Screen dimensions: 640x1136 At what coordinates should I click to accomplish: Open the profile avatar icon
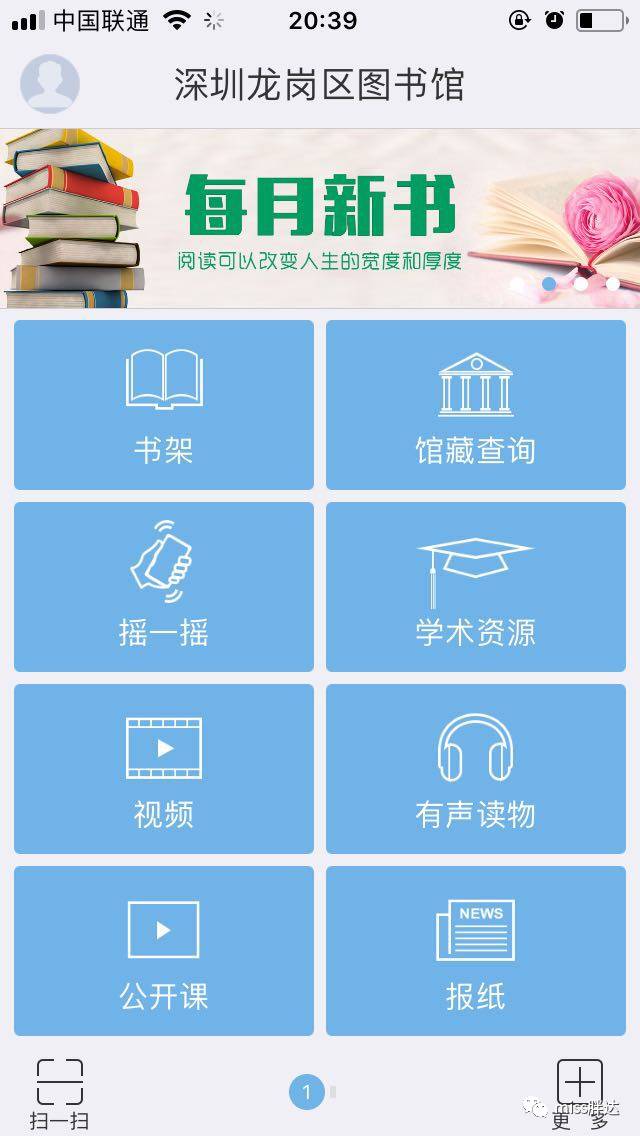coord(50,84)
